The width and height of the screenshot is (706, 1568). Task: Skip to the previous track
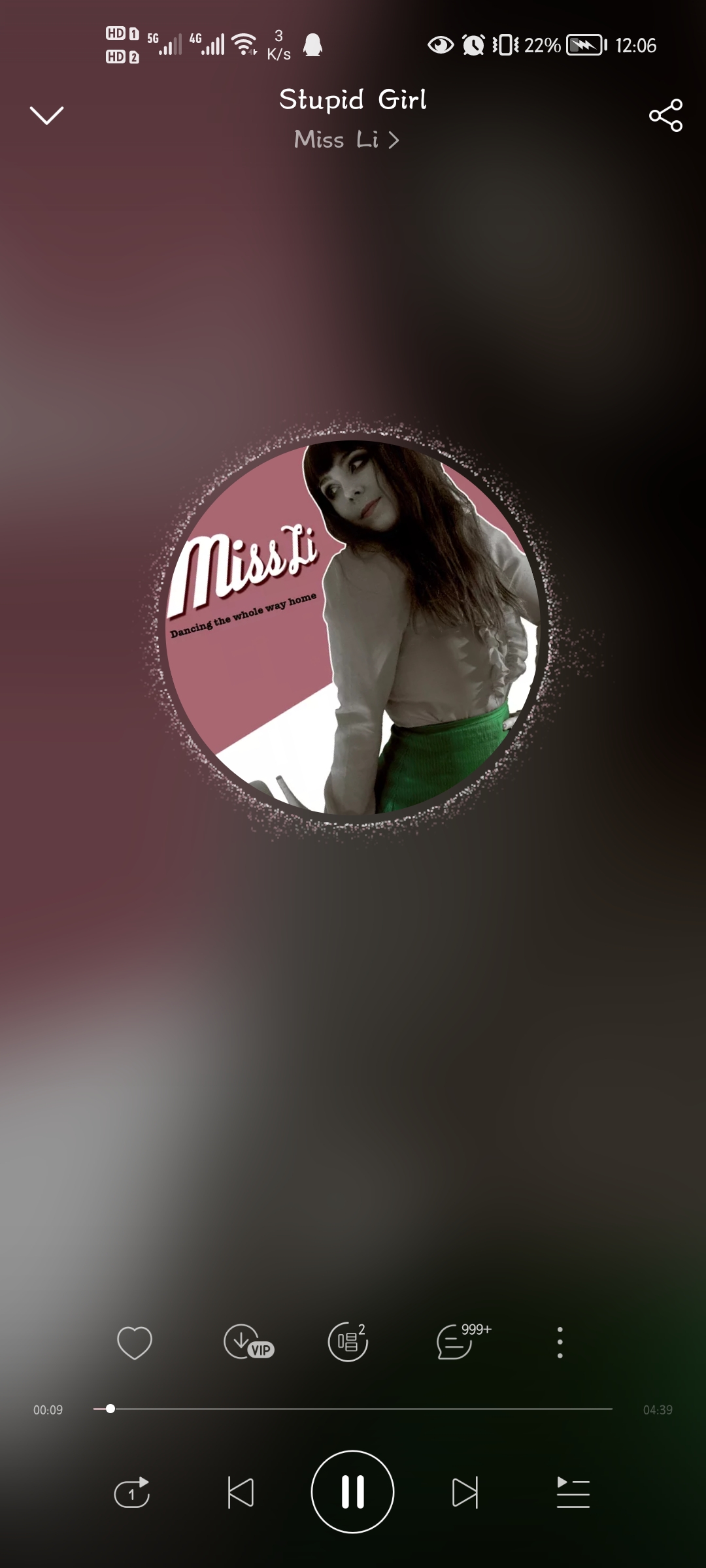coord(241,1492)
